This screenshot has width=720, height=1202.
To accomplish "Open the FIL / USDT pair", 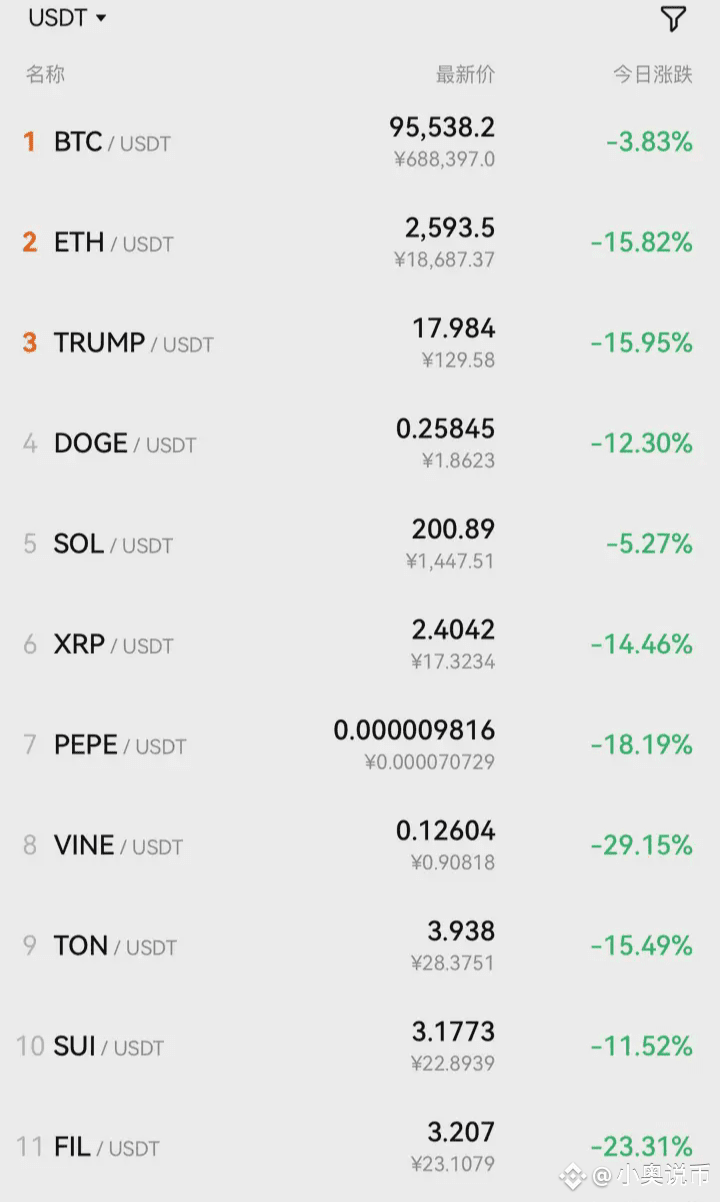I will 360,1147.
